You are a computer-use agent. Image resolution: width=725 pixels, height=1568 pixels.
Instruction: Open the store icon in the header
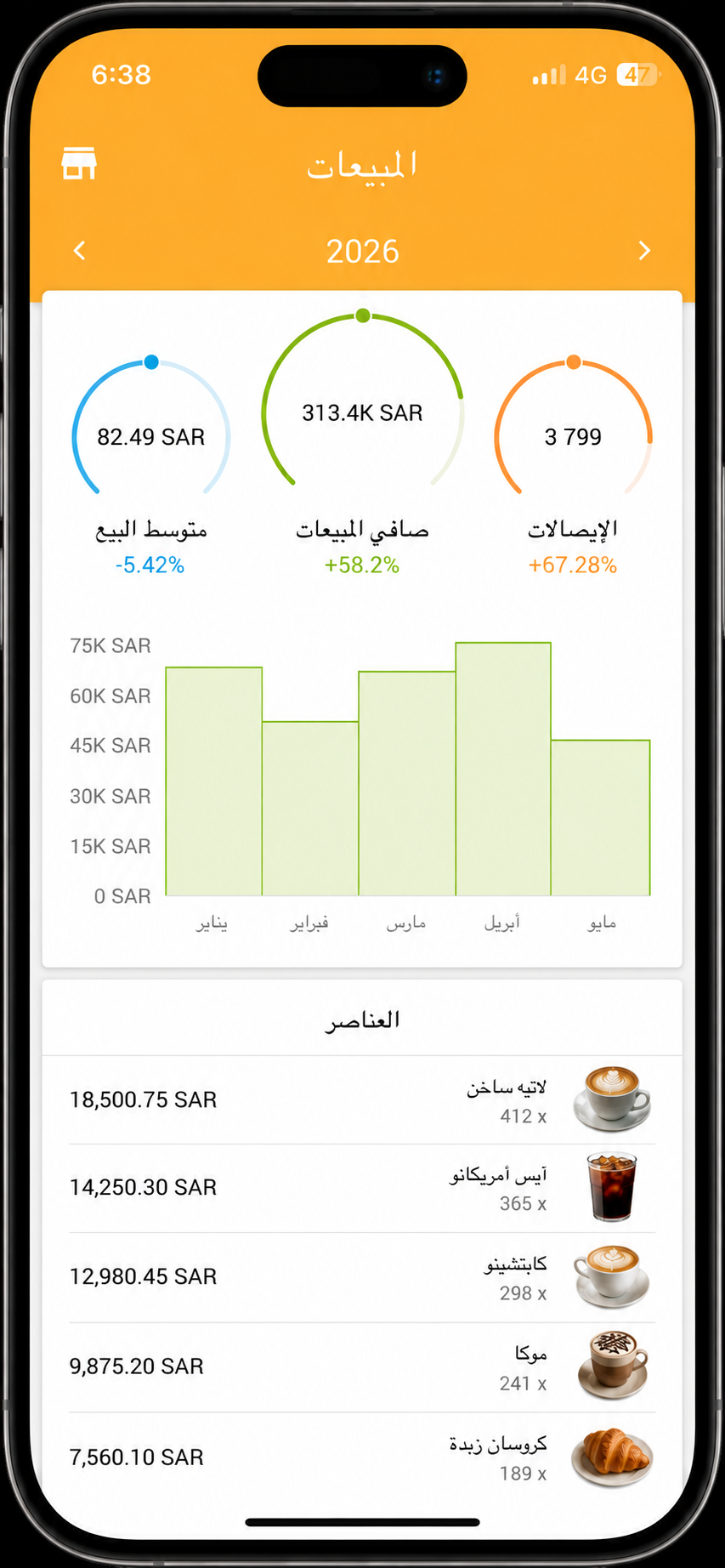(79, 163)
